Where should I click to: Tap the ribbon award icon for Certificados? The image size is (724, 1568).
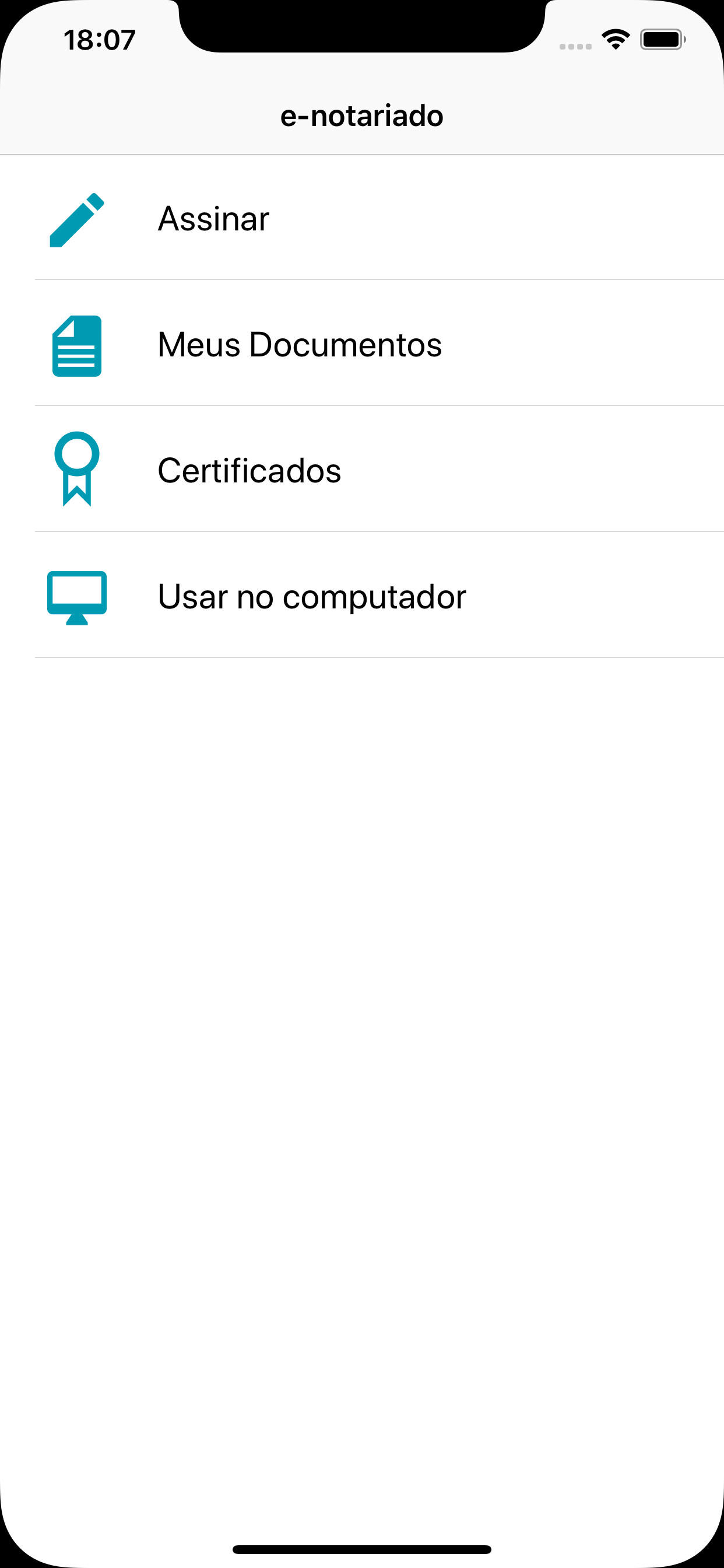coord(78,471)
